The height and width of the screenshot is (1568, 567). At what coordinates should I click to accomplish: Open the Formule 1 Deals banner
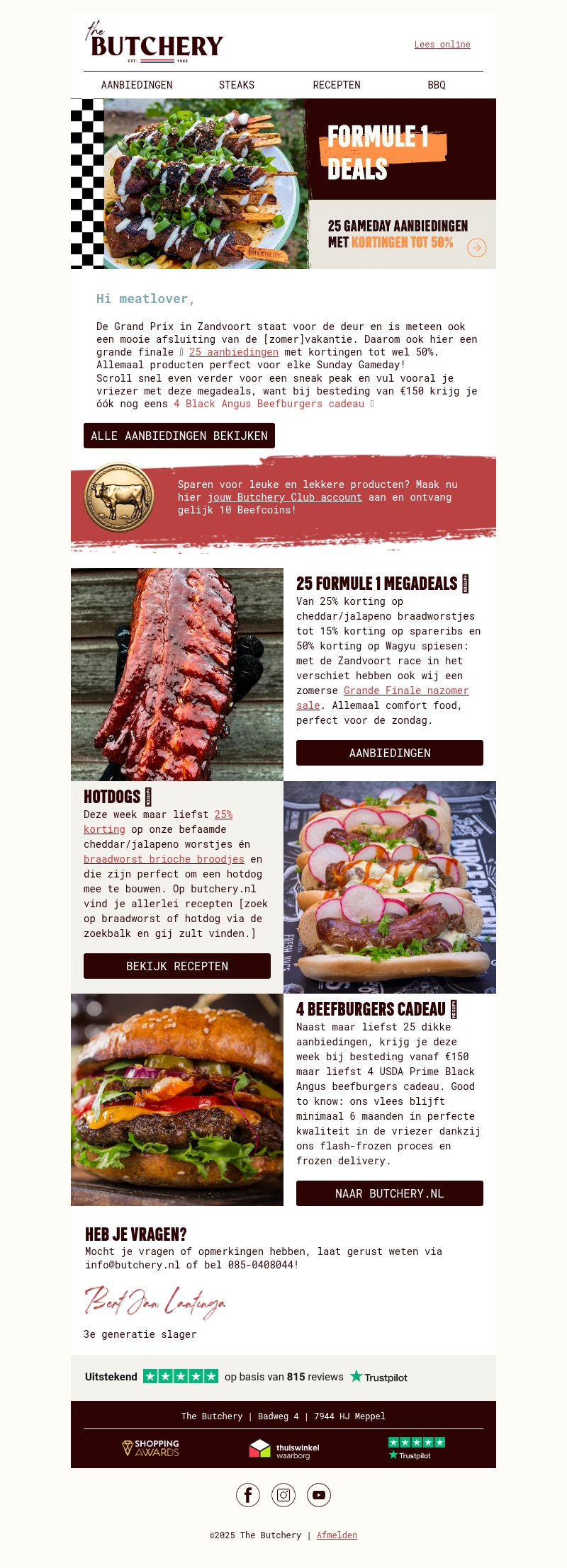click(x=283, y=184)
